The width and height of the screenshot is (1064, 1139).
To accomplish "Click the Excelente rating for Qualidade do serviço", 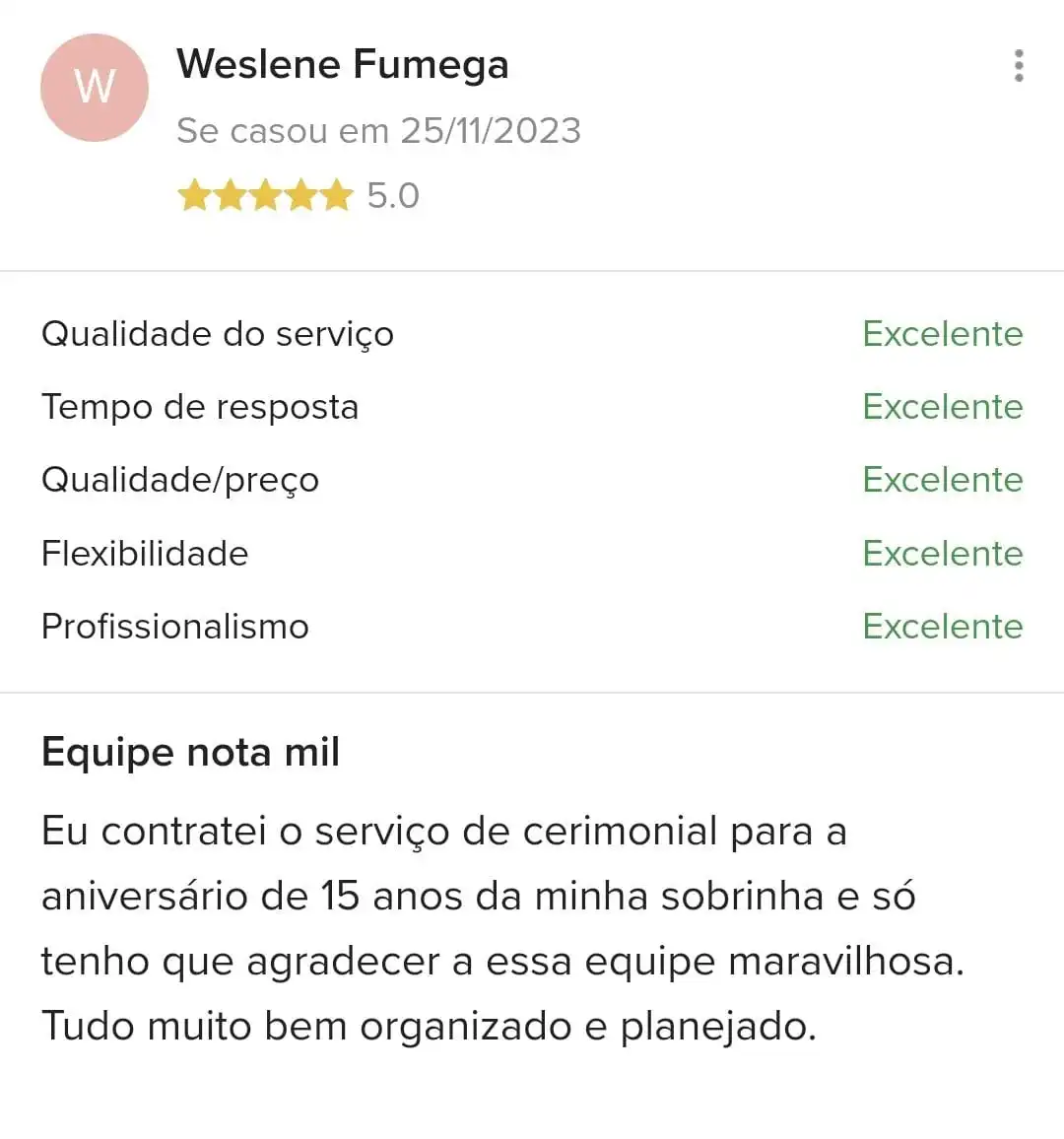I will coord(942,333).
